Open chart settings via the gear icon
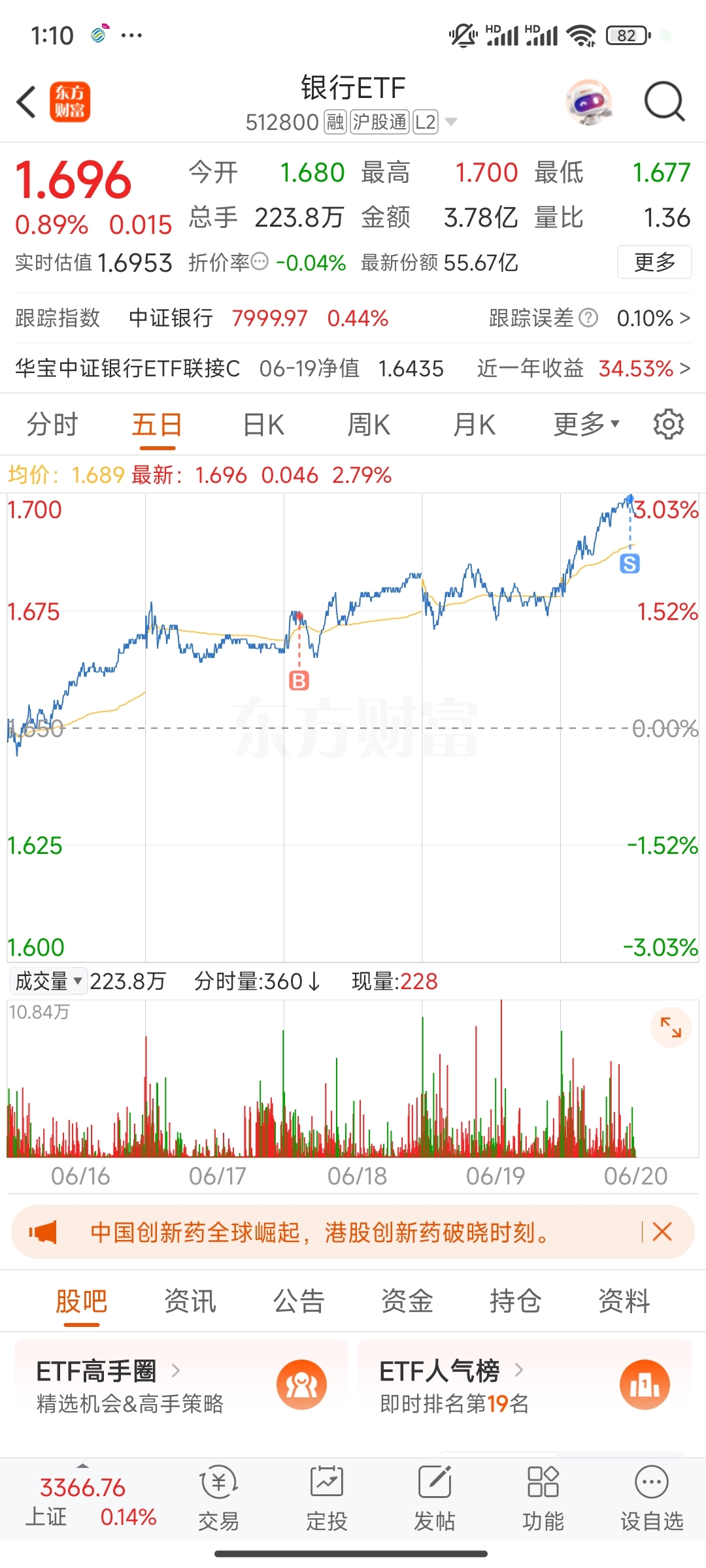The width and height of the screenshot is (706, 1568). click(668, 424)
